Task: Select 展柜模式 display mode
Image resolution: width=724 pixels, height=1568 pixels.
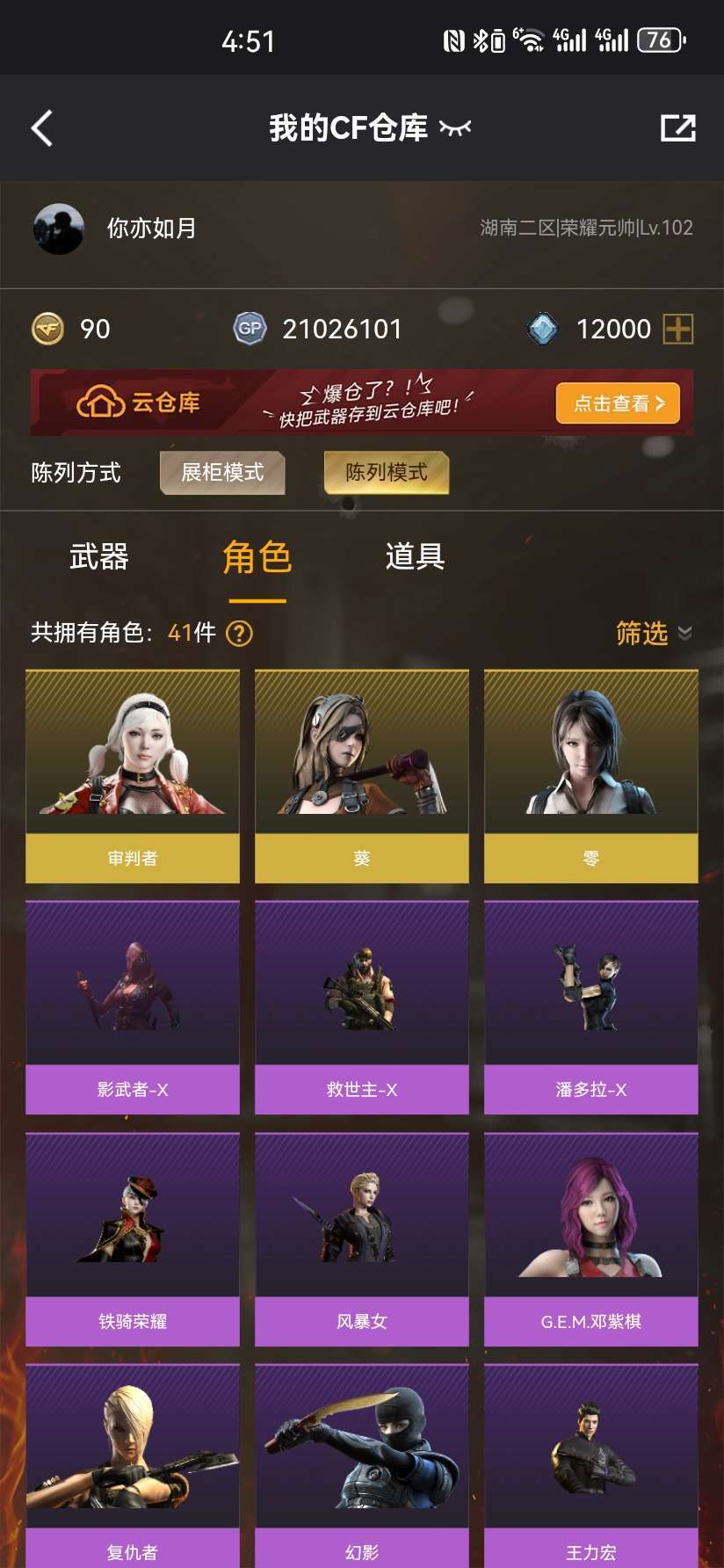Action: point(222,473)
